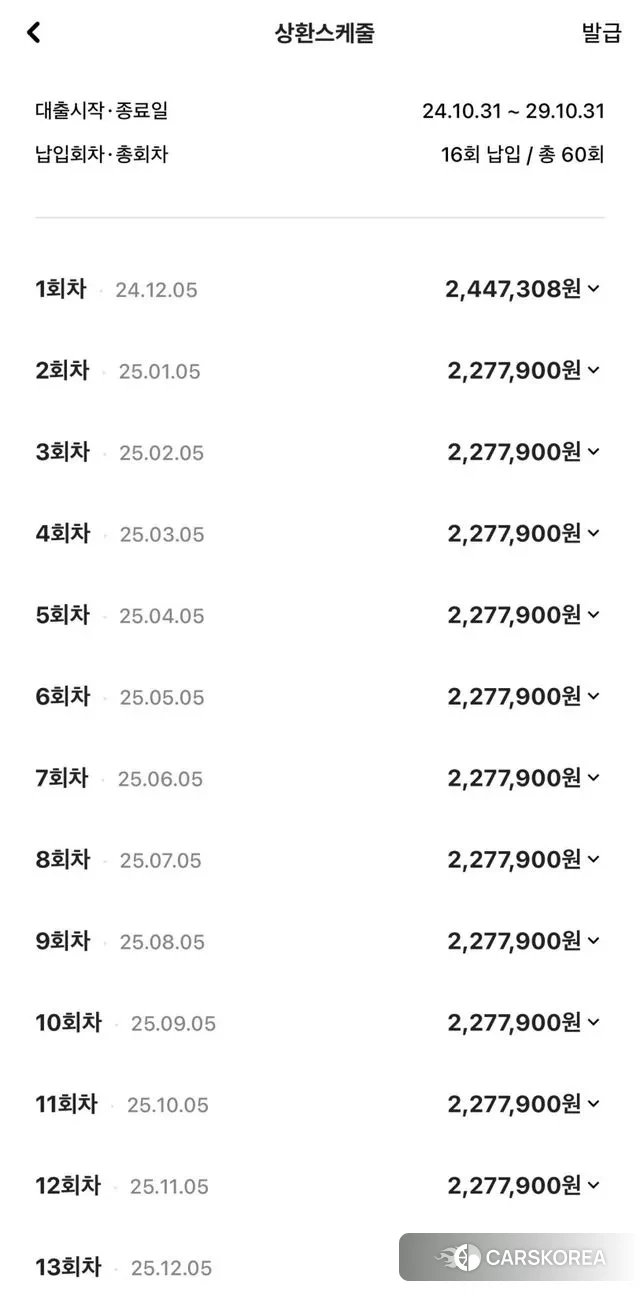640x1299 pixels.
Task: Open the 12회차 payment details
Action: 593,1185
